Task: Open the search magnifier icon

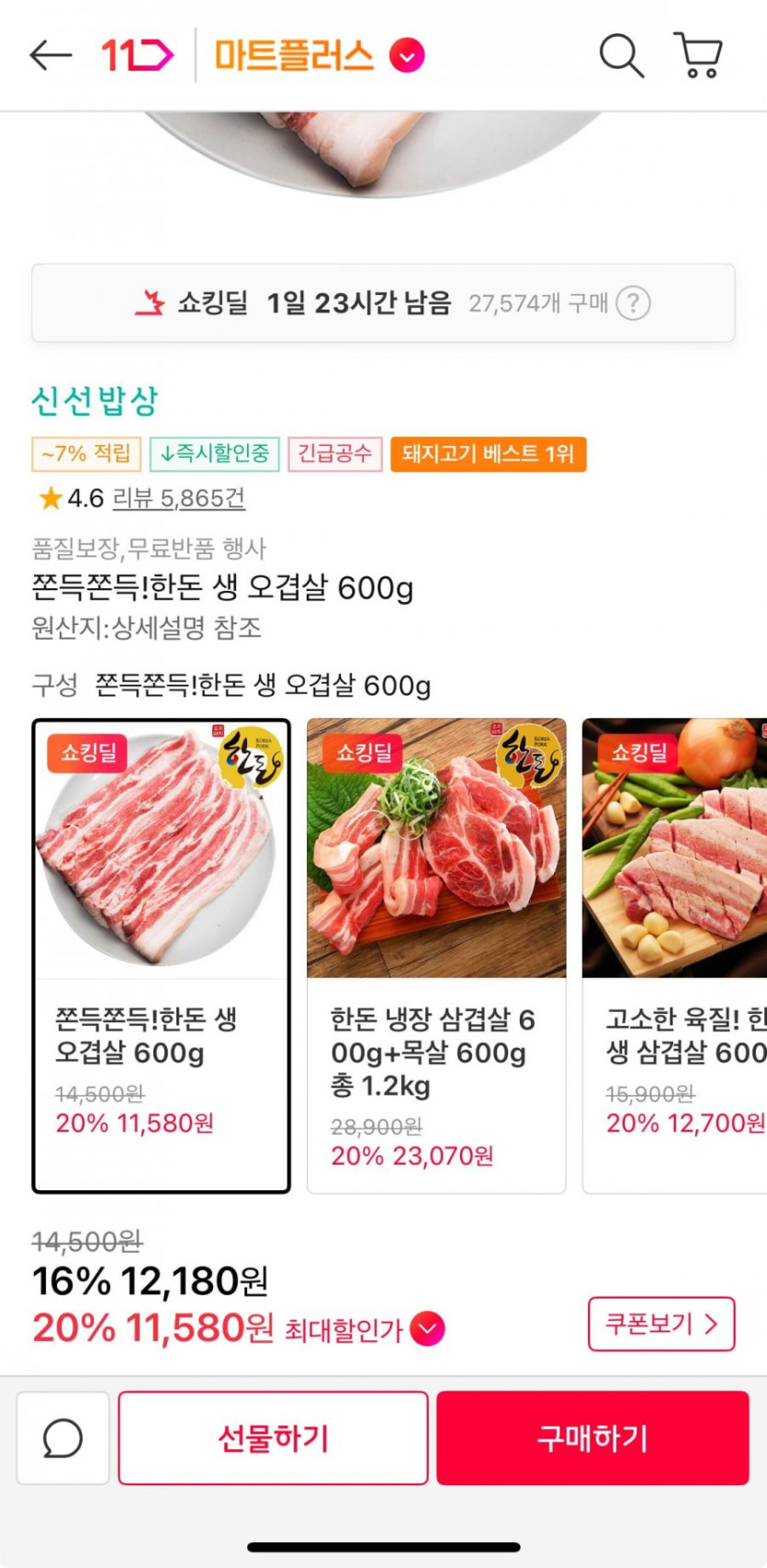Action: pos(621,55)
